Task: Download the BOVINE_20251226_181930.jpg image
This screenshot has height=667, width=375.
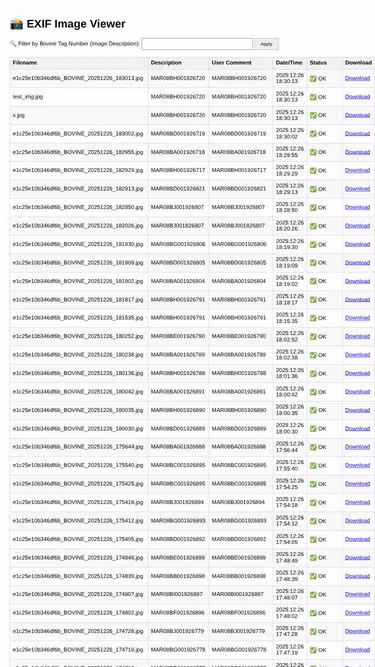Action: coord(357,244)
